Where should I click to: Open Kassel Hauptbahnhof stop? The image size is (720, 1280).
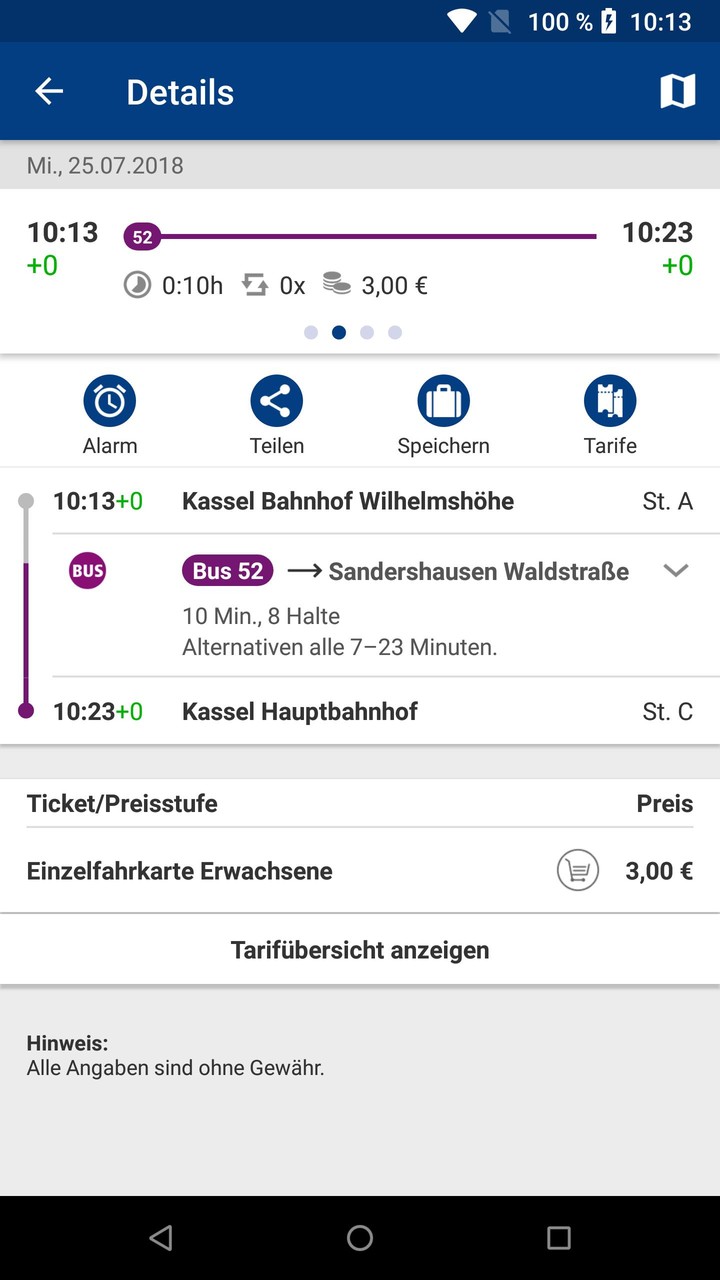click(300, 712)
